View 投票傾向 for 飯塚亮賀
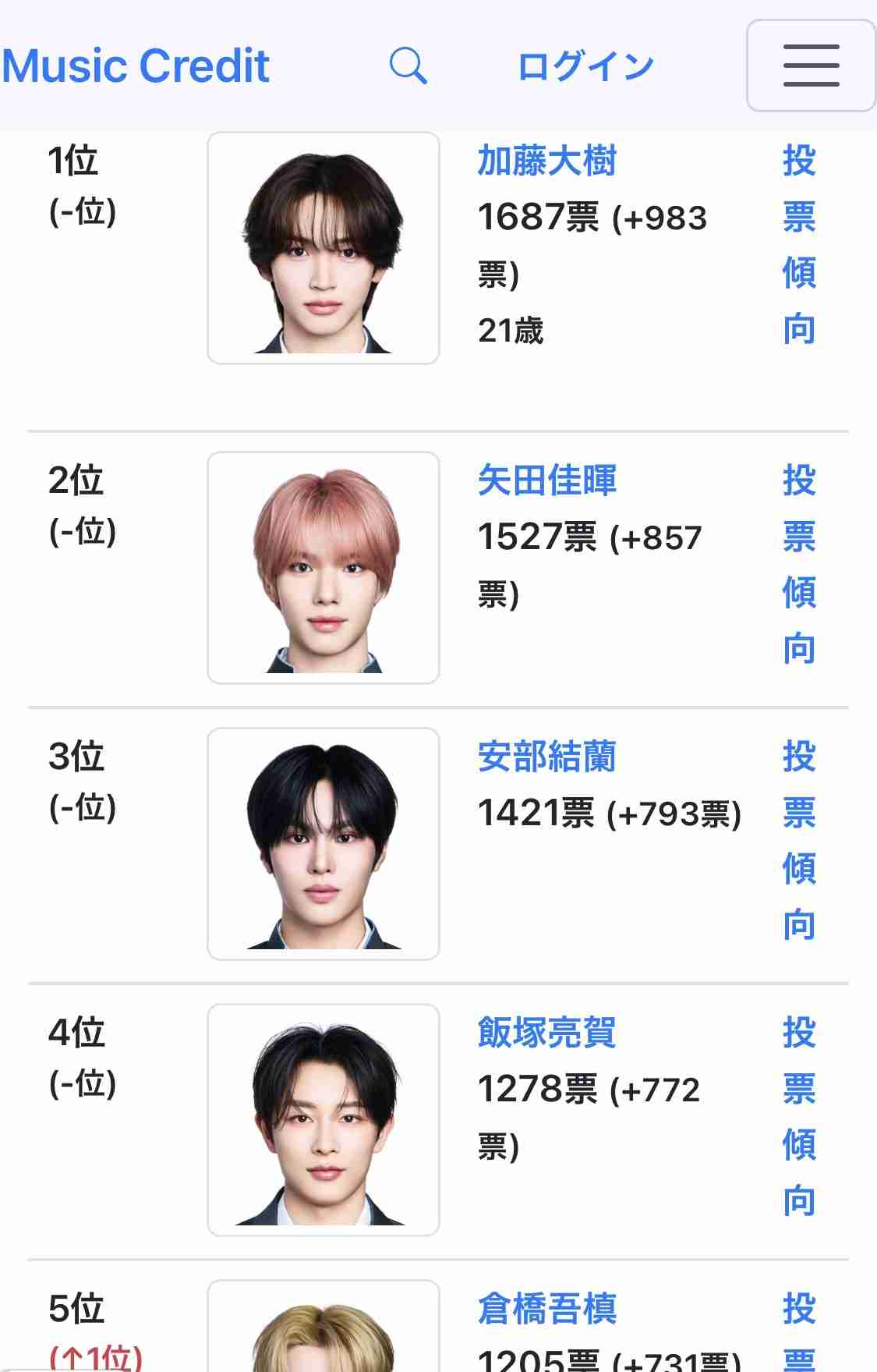The height and width of the screenshot is (1372, 877). tap(799, 1116)
